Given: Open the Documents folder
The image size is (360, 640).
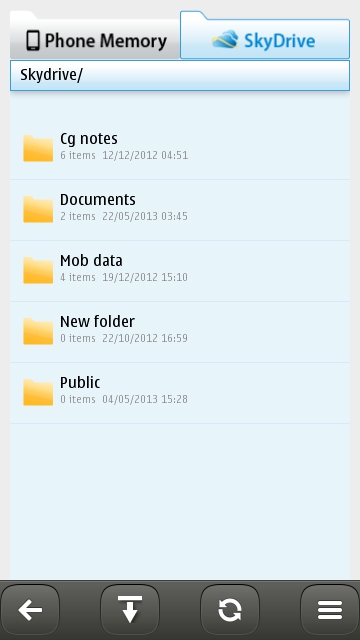Looking at the screenshot, I should 180,210.
